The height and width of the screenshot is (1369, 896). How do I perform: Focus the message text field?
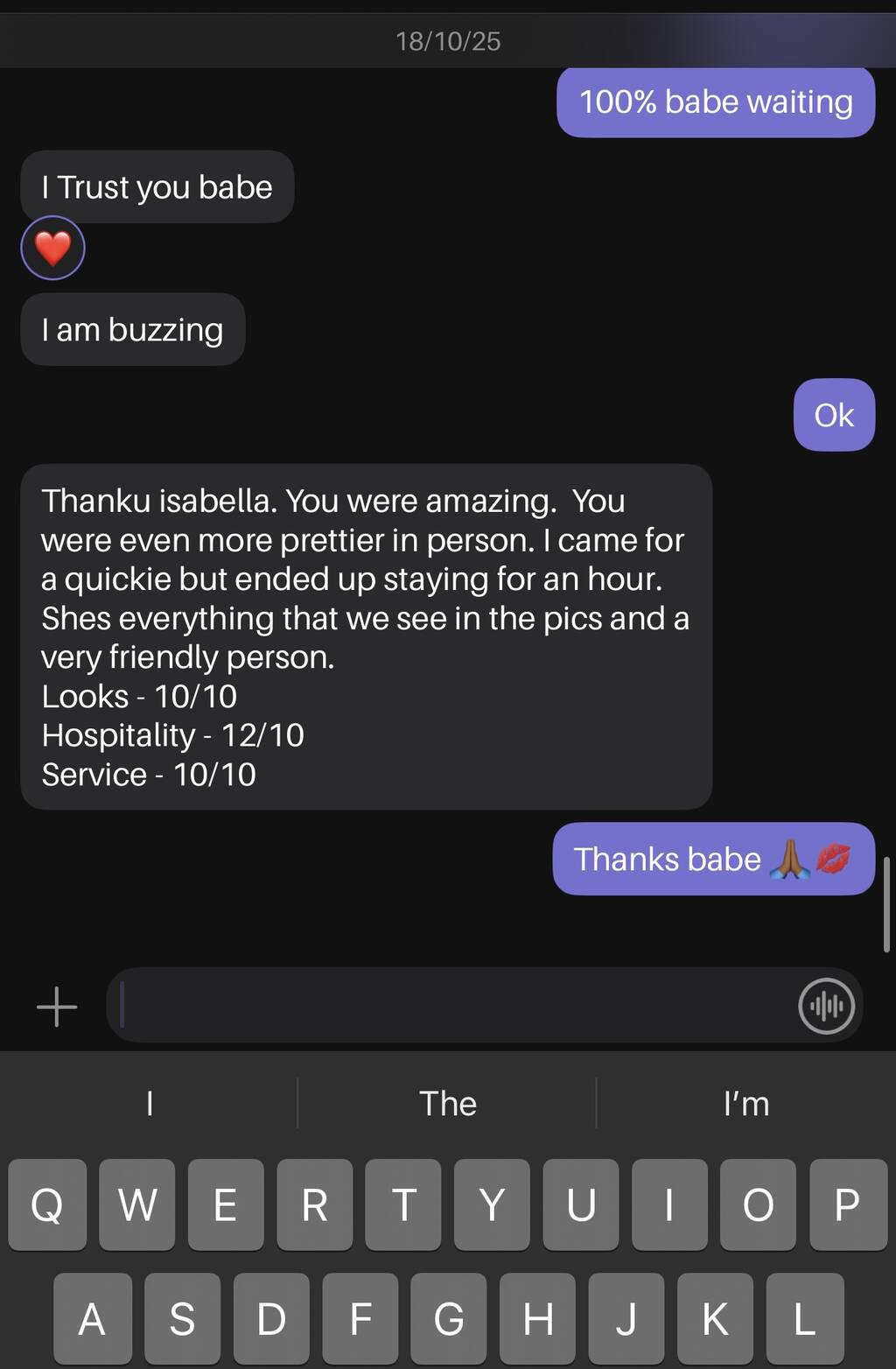tap(455, 1005)
